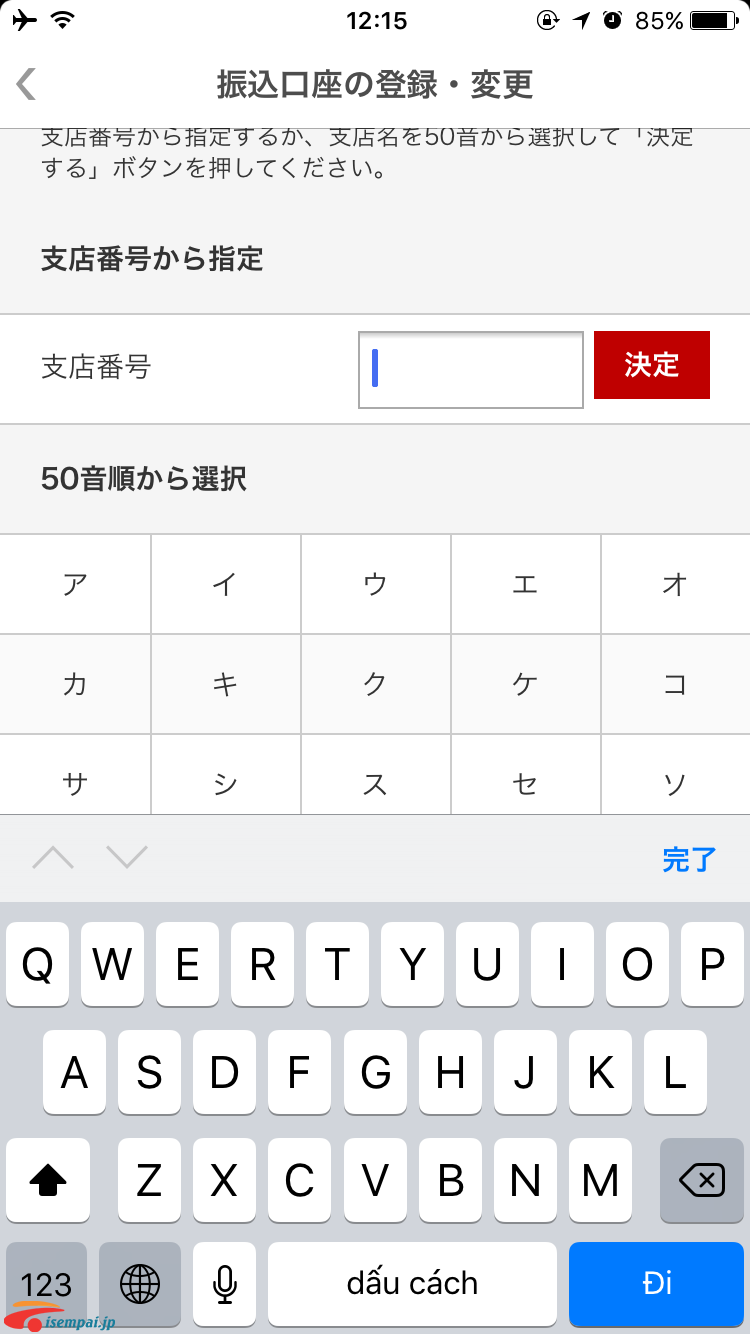Tap the red 決定 button

tap(652, 365)
